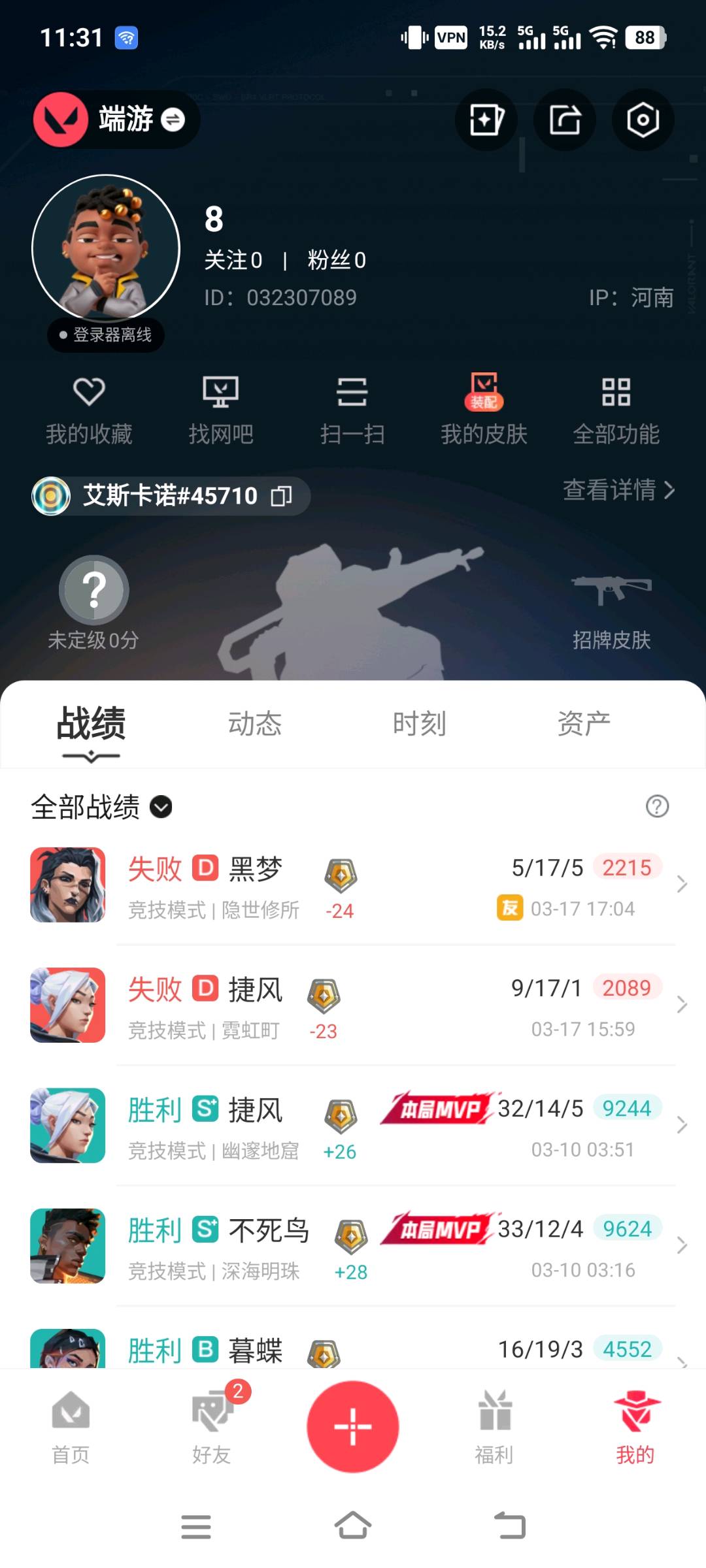Viewport: 706px width, 1568px height.
Task: Open the settings hexagon icon
Action: [x=643, y=120]
